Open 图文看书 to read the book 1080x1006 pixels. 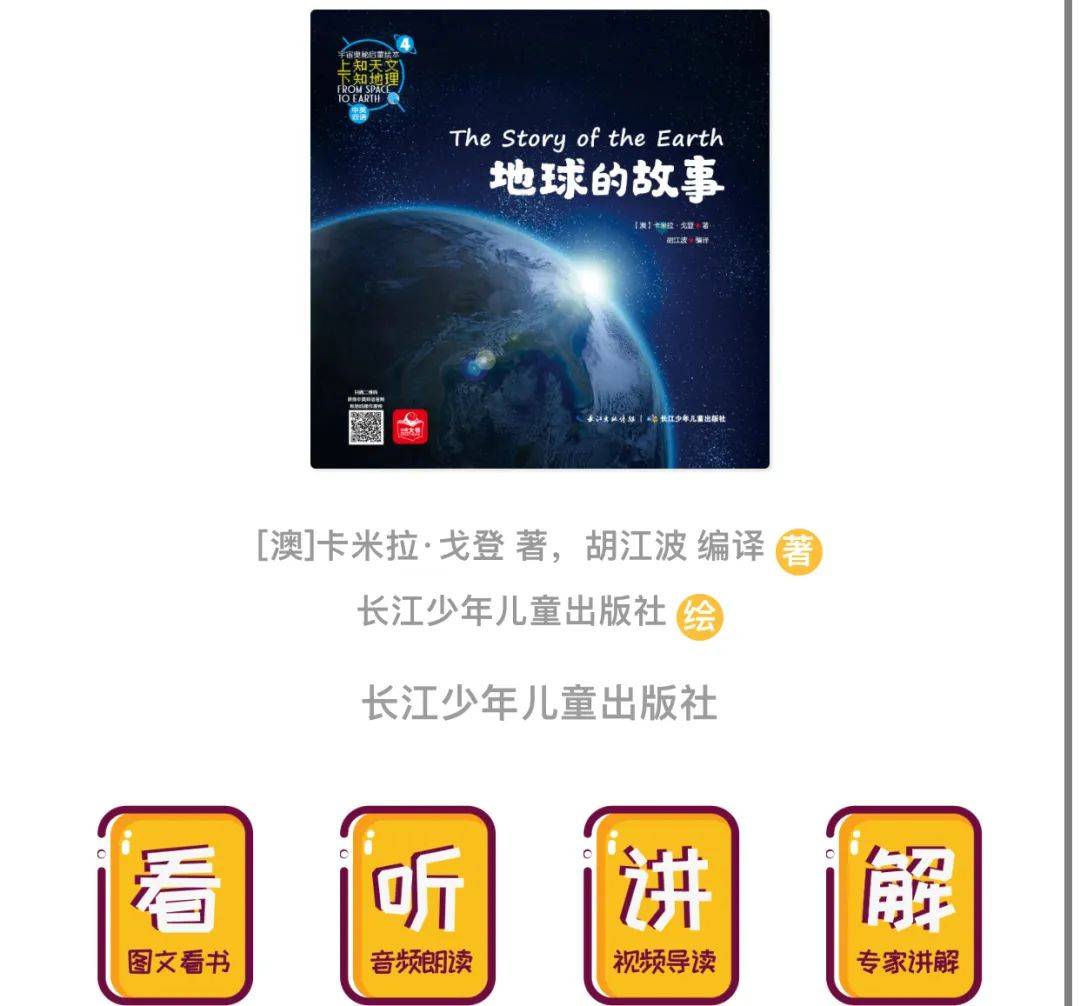click(x=176, y=905)
